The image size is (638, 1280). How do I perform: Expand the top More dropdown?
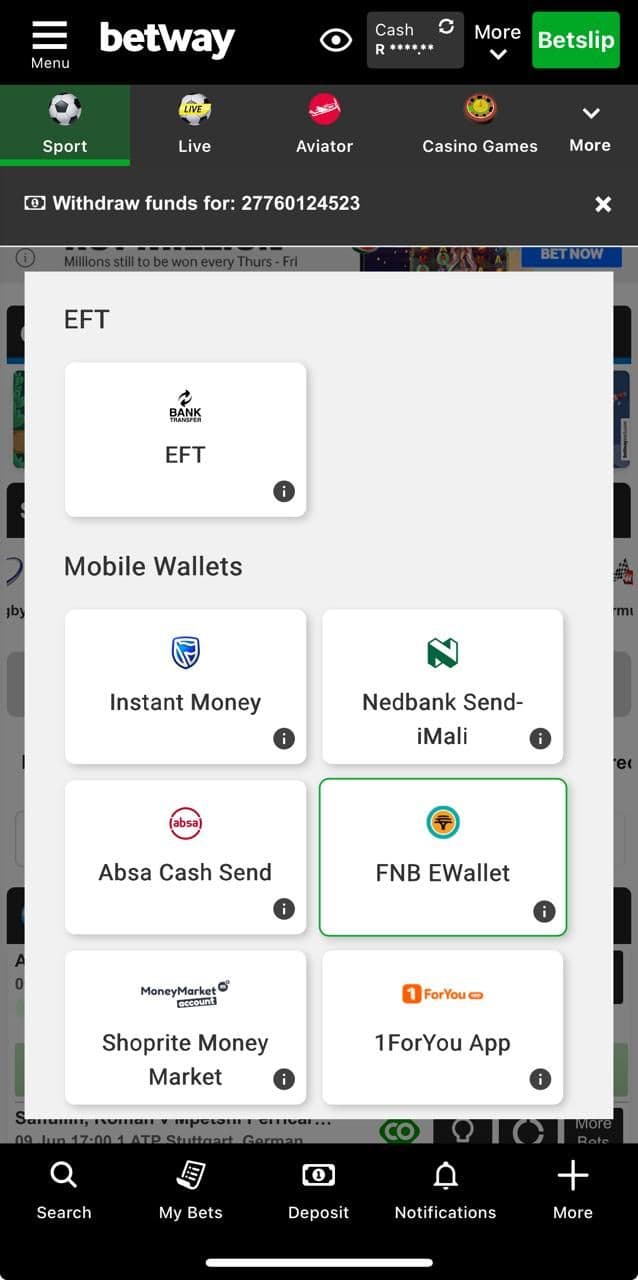pos(497,41)
